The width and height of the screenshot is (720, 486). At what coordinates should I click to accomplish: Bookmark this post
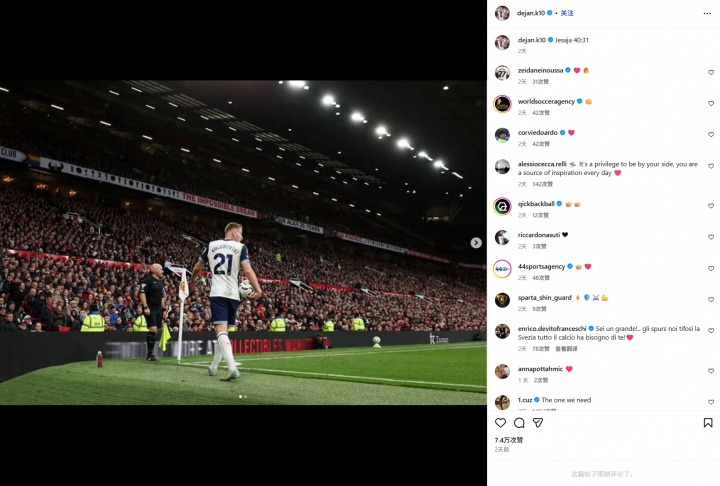707,423
